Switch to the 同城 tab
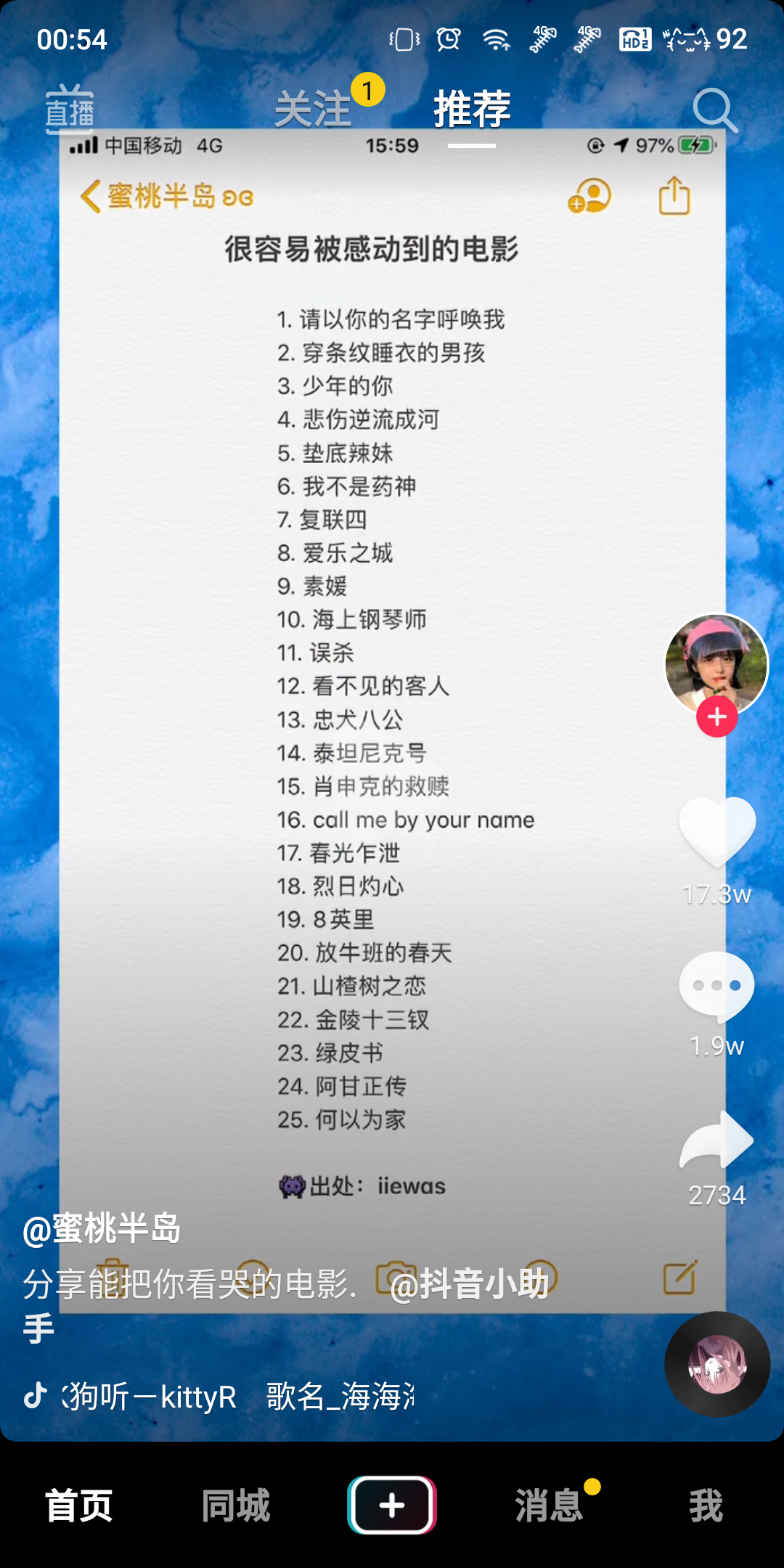 (236, 1506)
